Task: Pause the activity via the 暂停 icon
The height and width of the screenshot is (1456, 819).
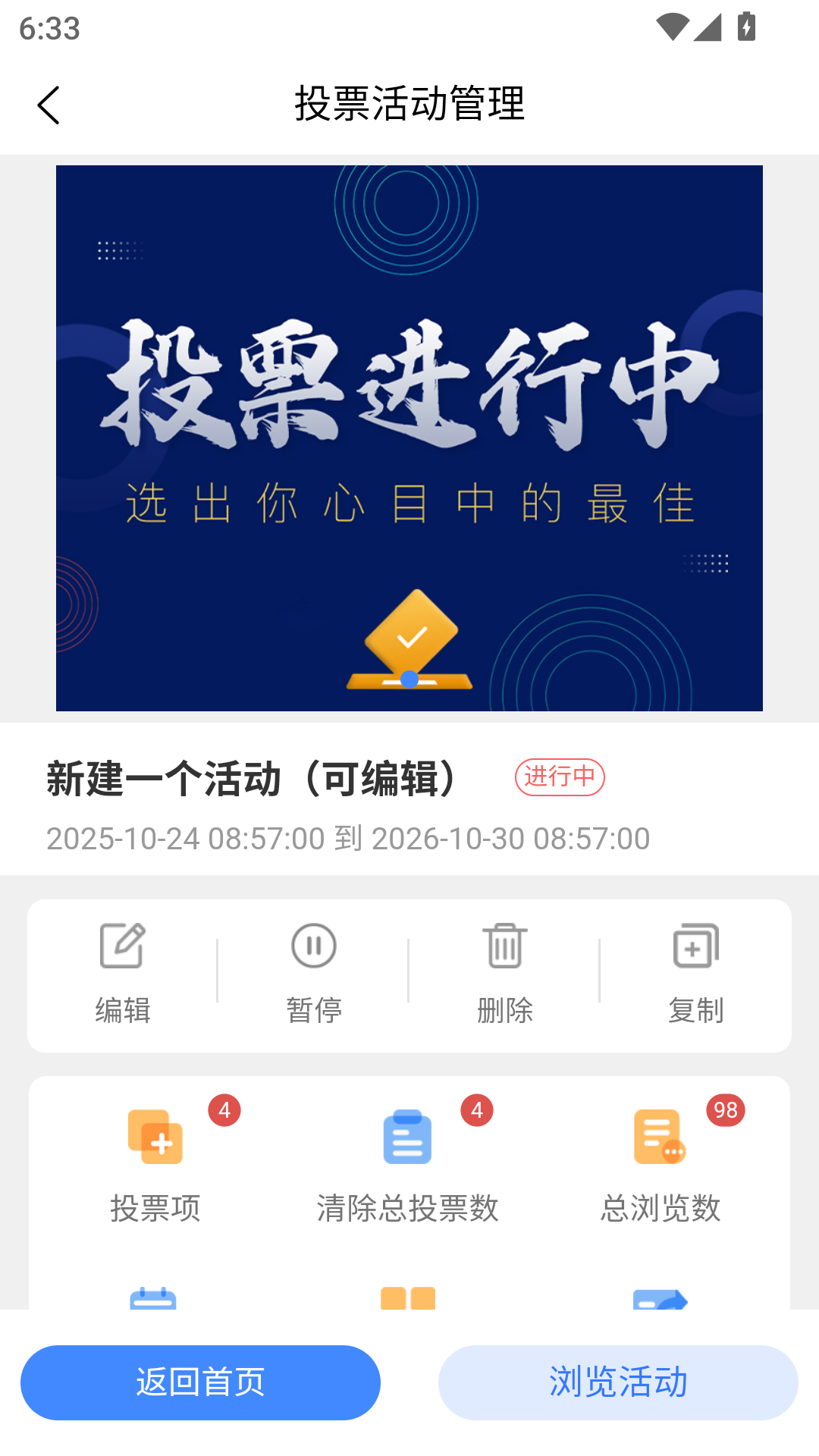Action: point(313,946)
